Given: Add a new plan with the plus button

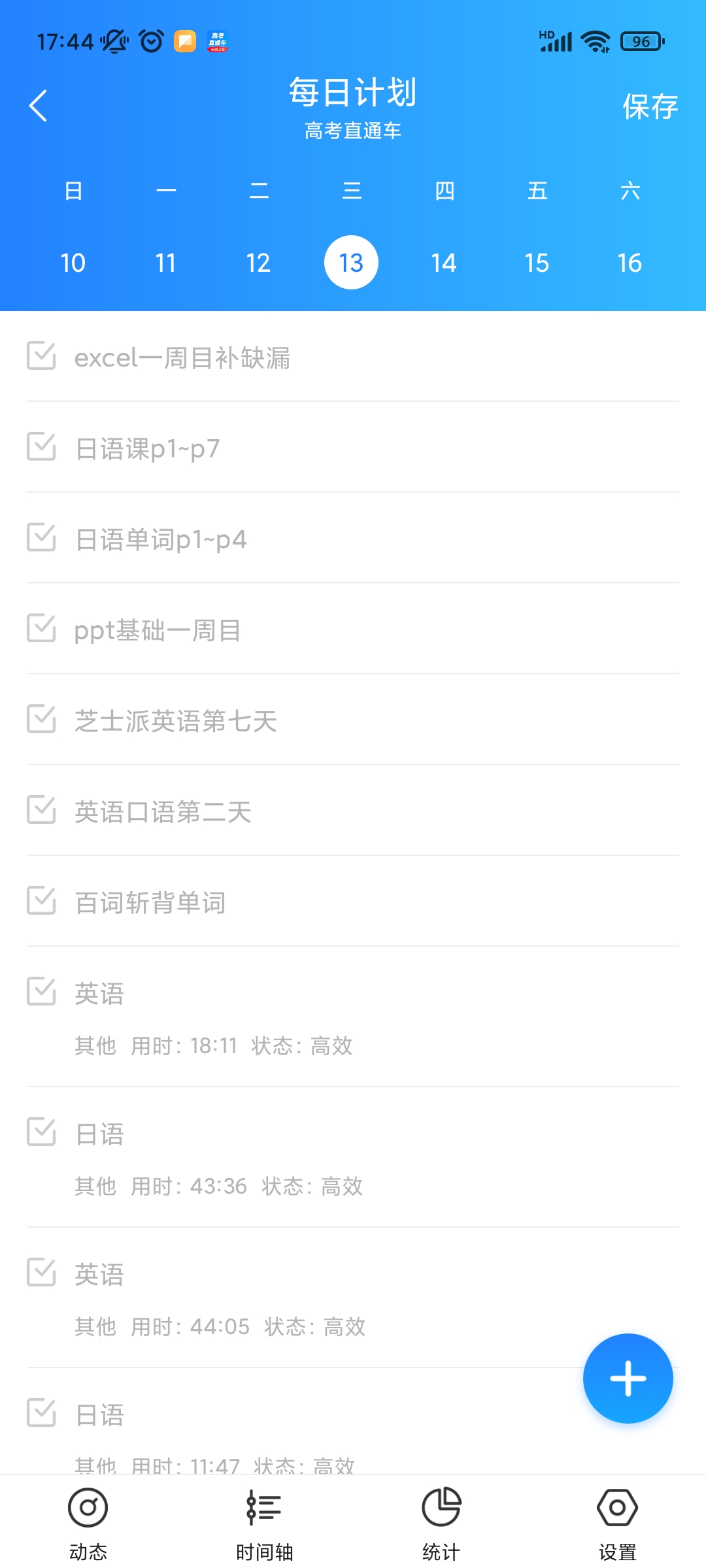Looking at the screenshot, I should coord(628,1379).
